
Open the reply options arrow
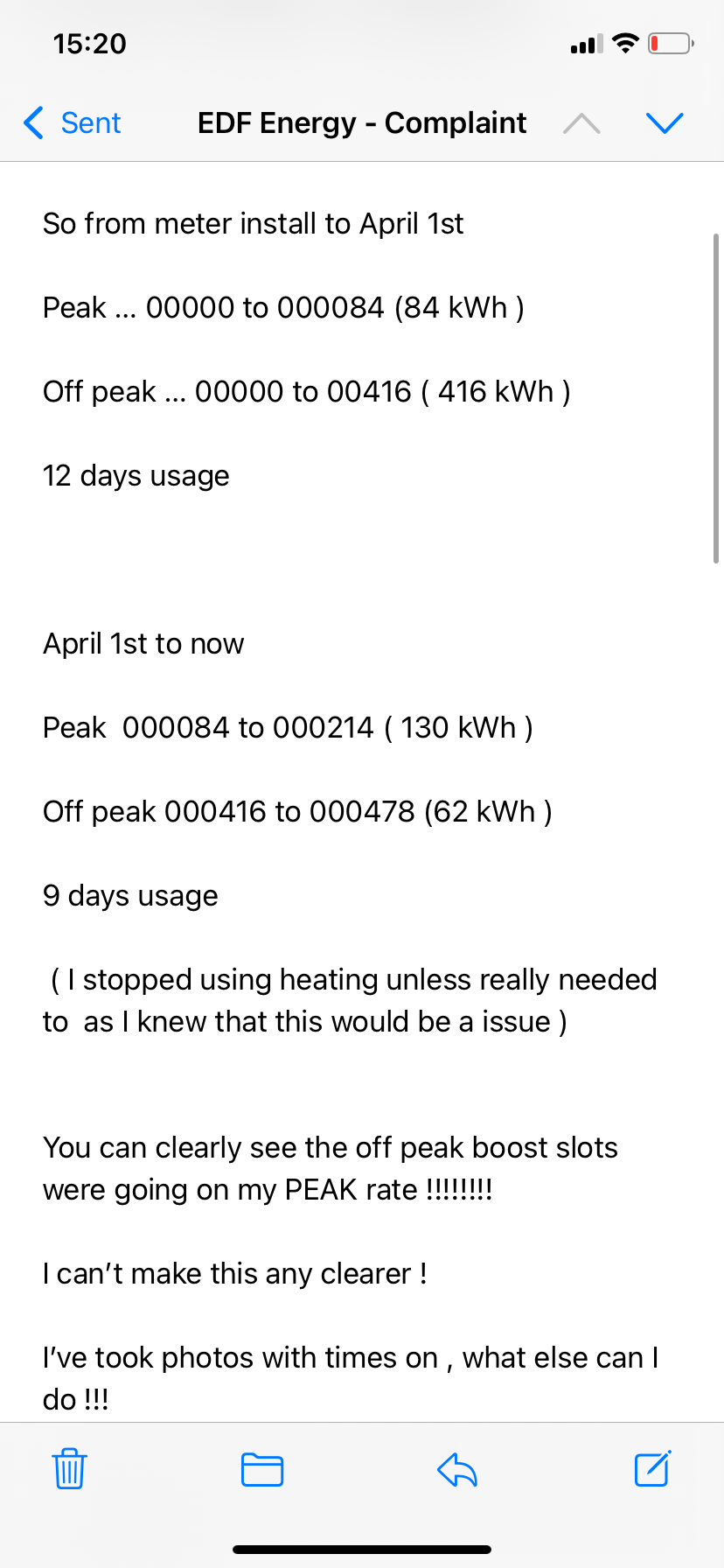click(x=457, y=1469)
